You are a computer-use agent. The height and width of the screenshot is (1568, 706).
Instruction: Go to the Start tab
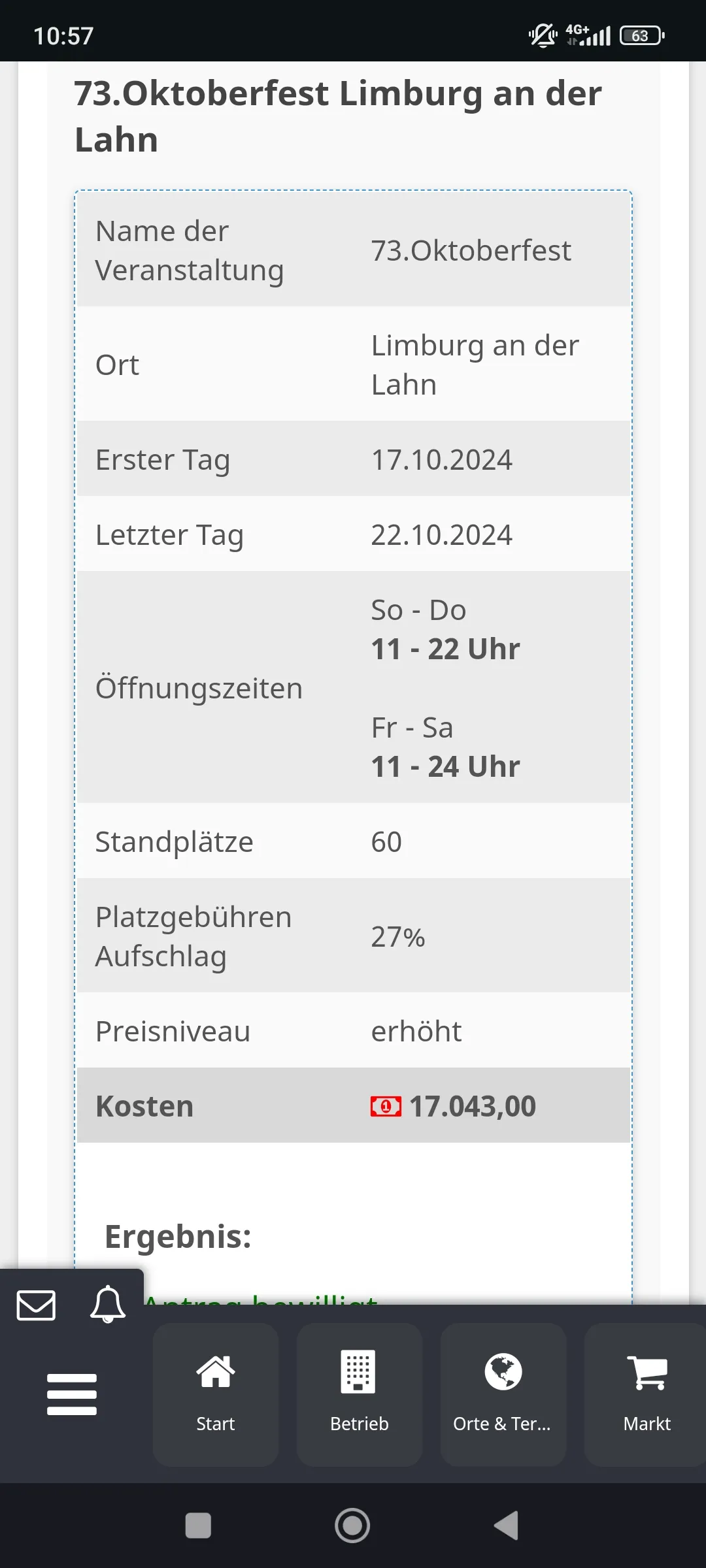216,1394
